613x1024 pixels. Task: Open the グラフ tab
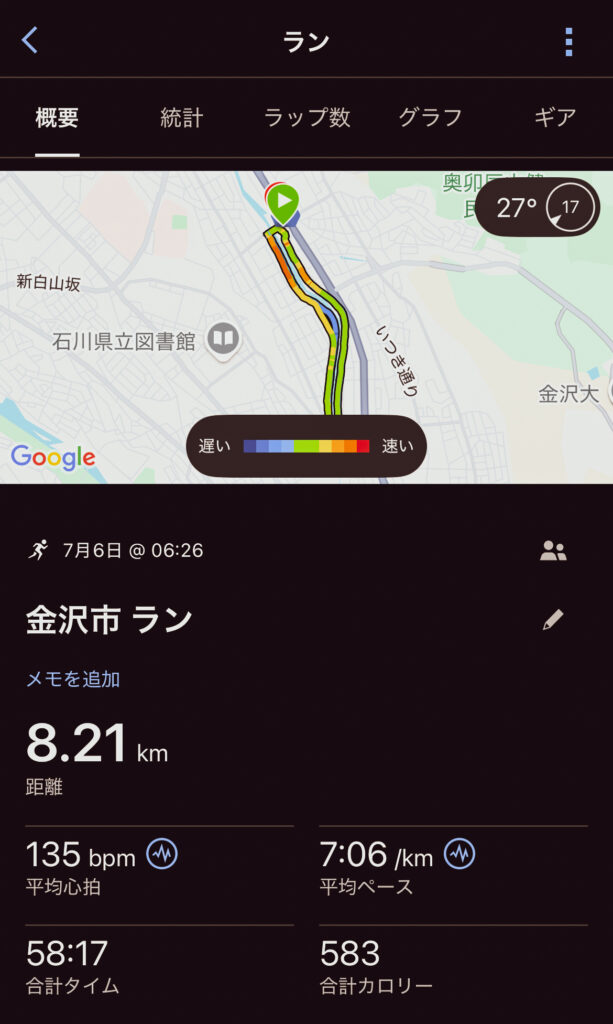(430, 117)
